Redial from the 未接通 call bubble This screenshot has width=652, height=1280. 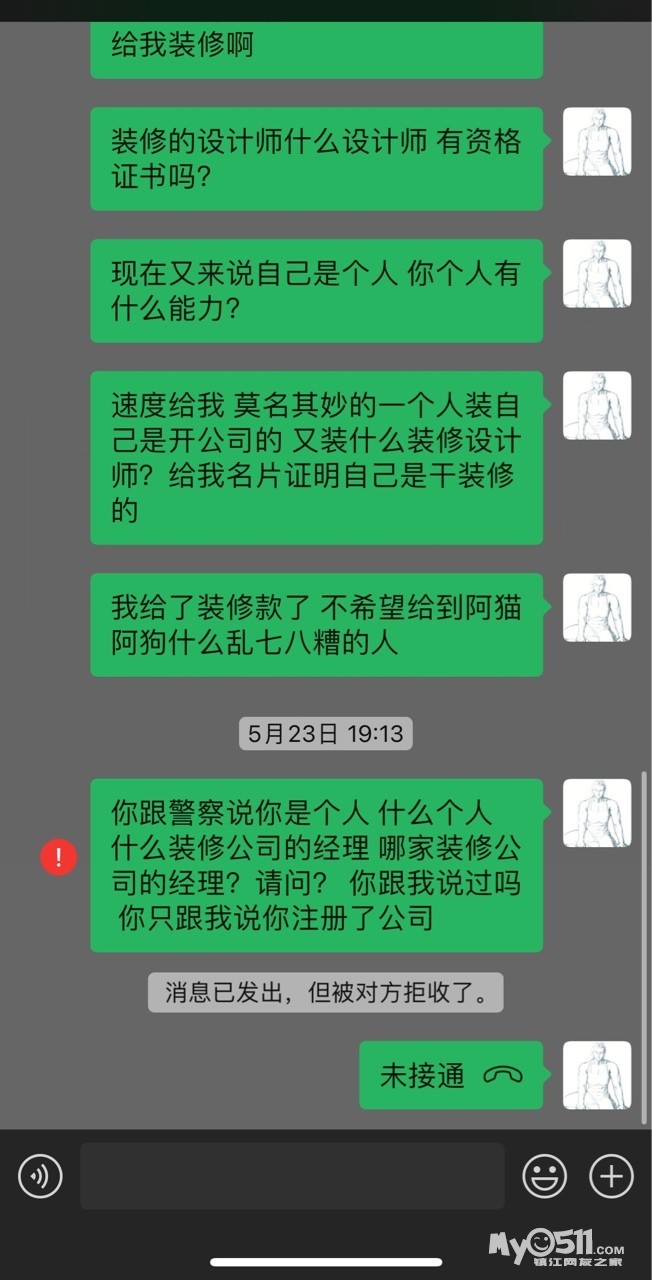[x=451, y=1075]
